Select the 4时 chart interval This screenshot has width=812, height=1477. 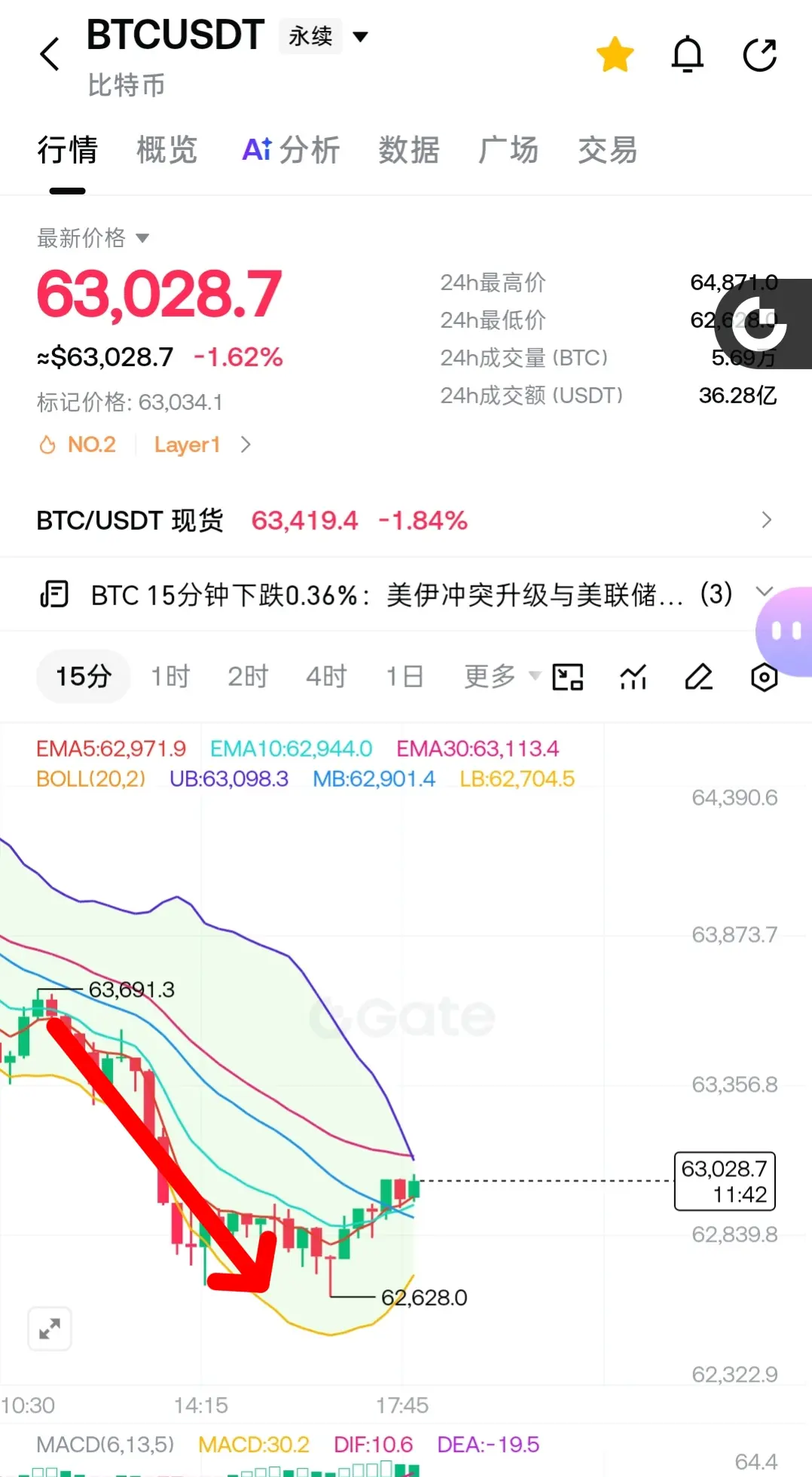[x=326, y=676]
